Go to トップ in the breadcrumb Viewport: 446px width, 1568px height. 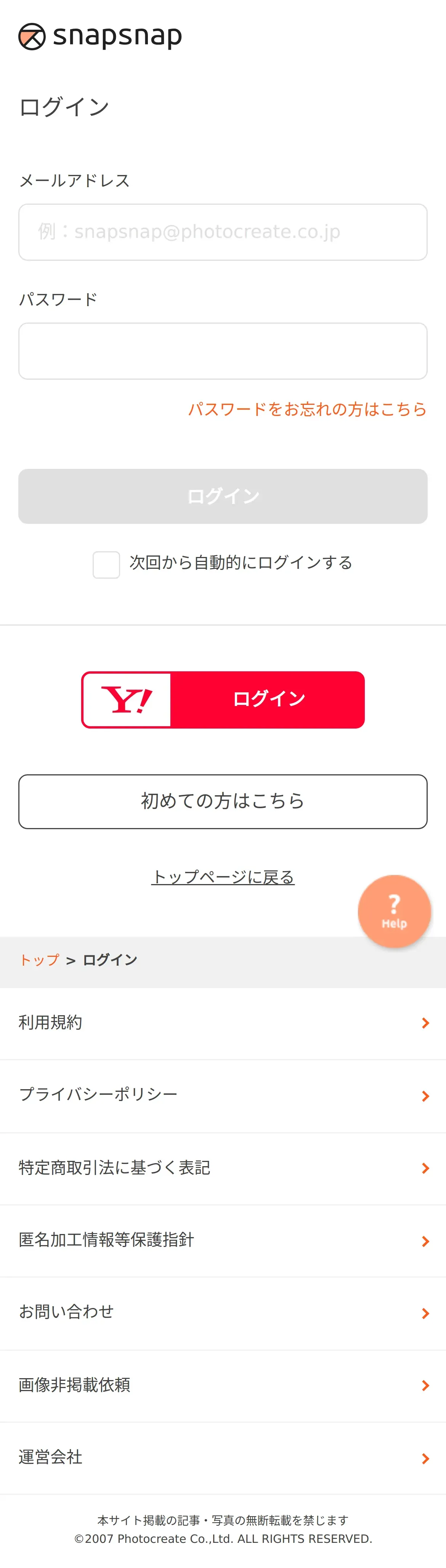point(39,960)
